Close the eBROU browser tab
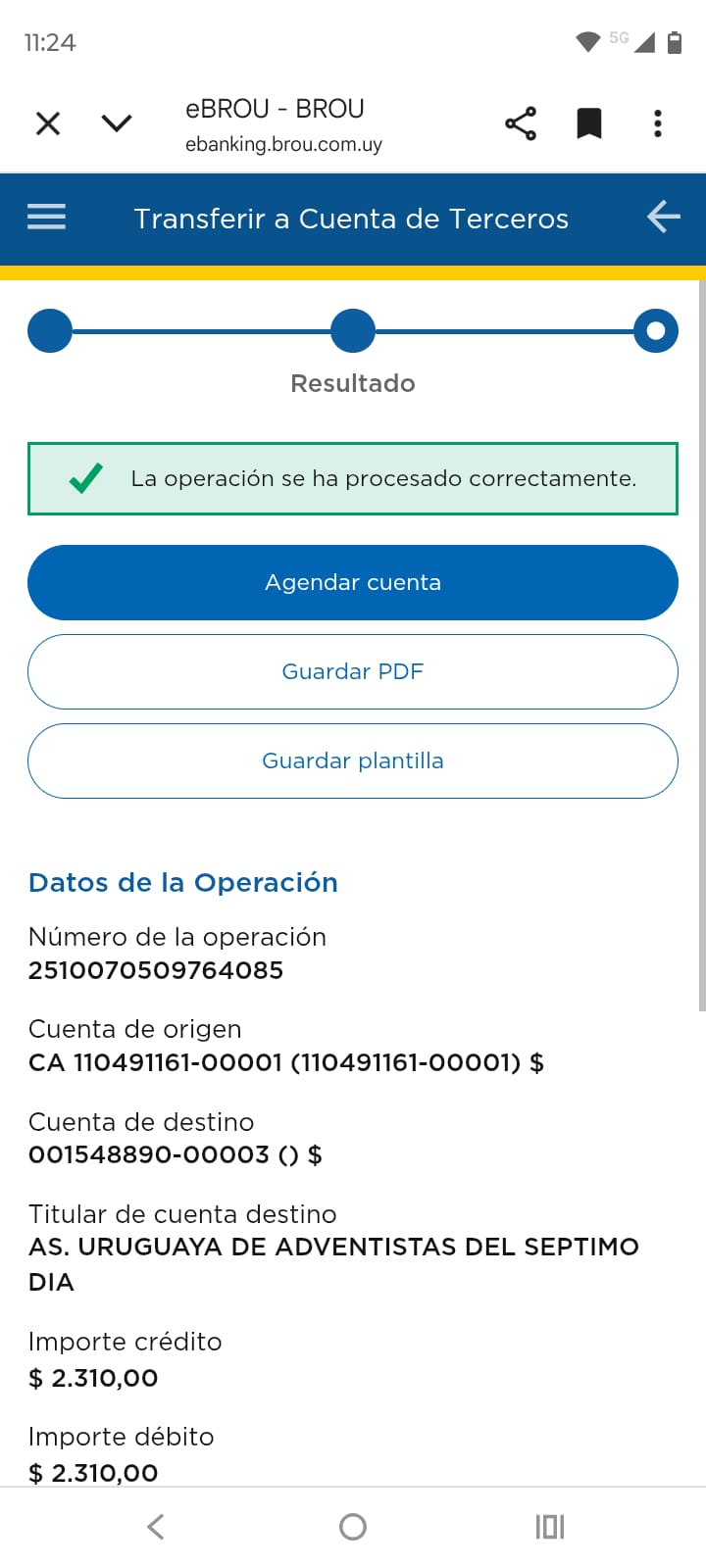The width and height of the screenshot is (706, 1568). [x=48, y=123]
